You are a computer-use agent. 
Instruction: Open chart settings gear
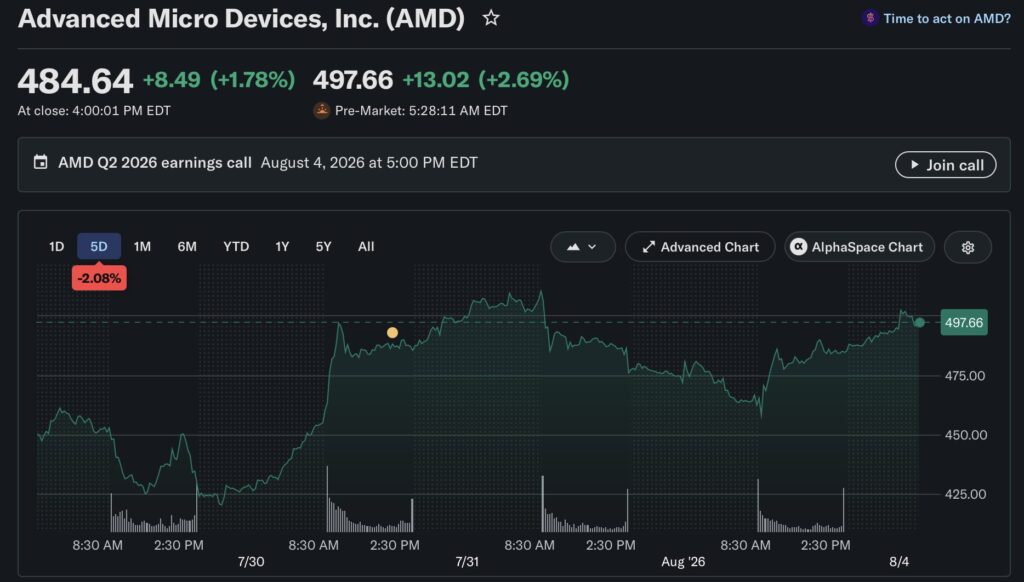(968, 248)
